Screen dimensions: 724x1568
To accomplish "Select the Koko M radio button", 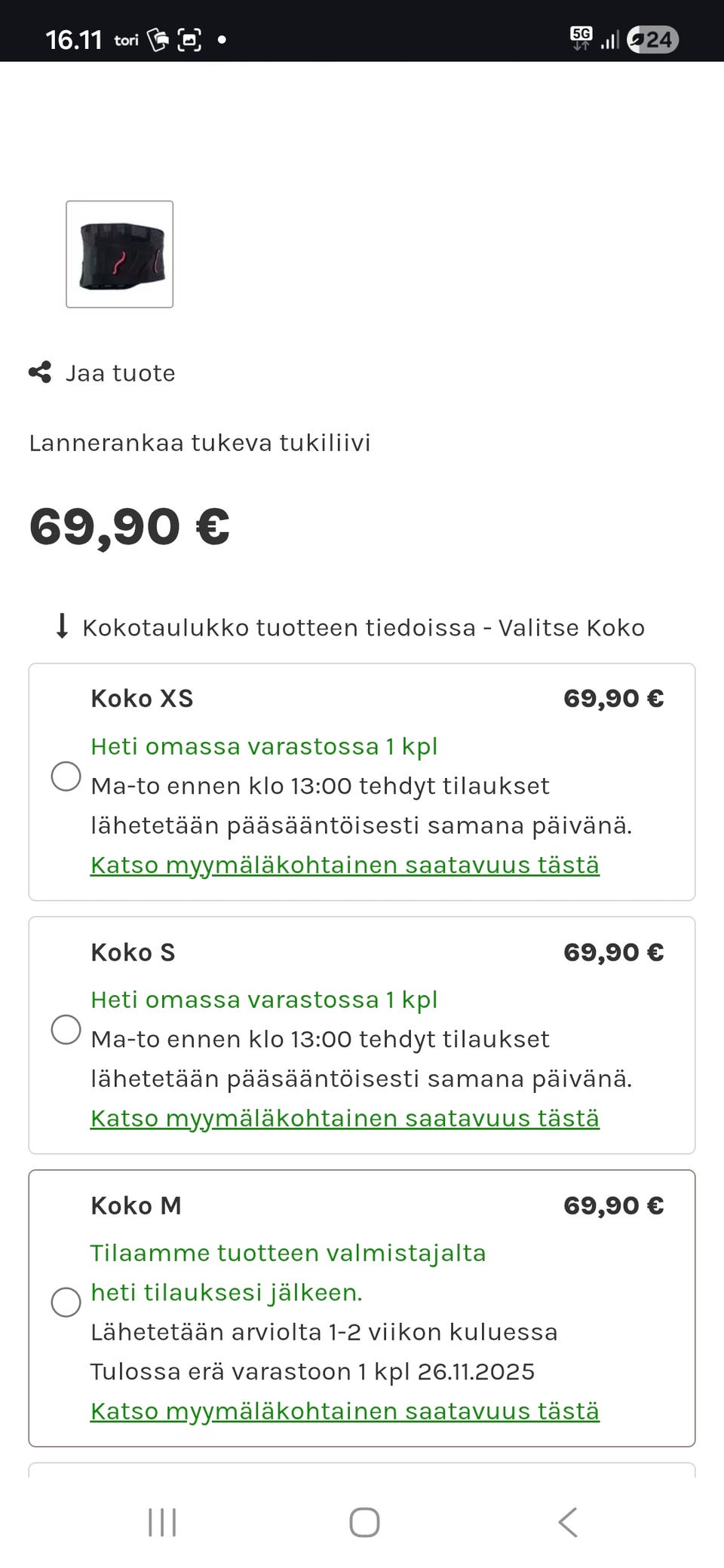I will 66,1302.
